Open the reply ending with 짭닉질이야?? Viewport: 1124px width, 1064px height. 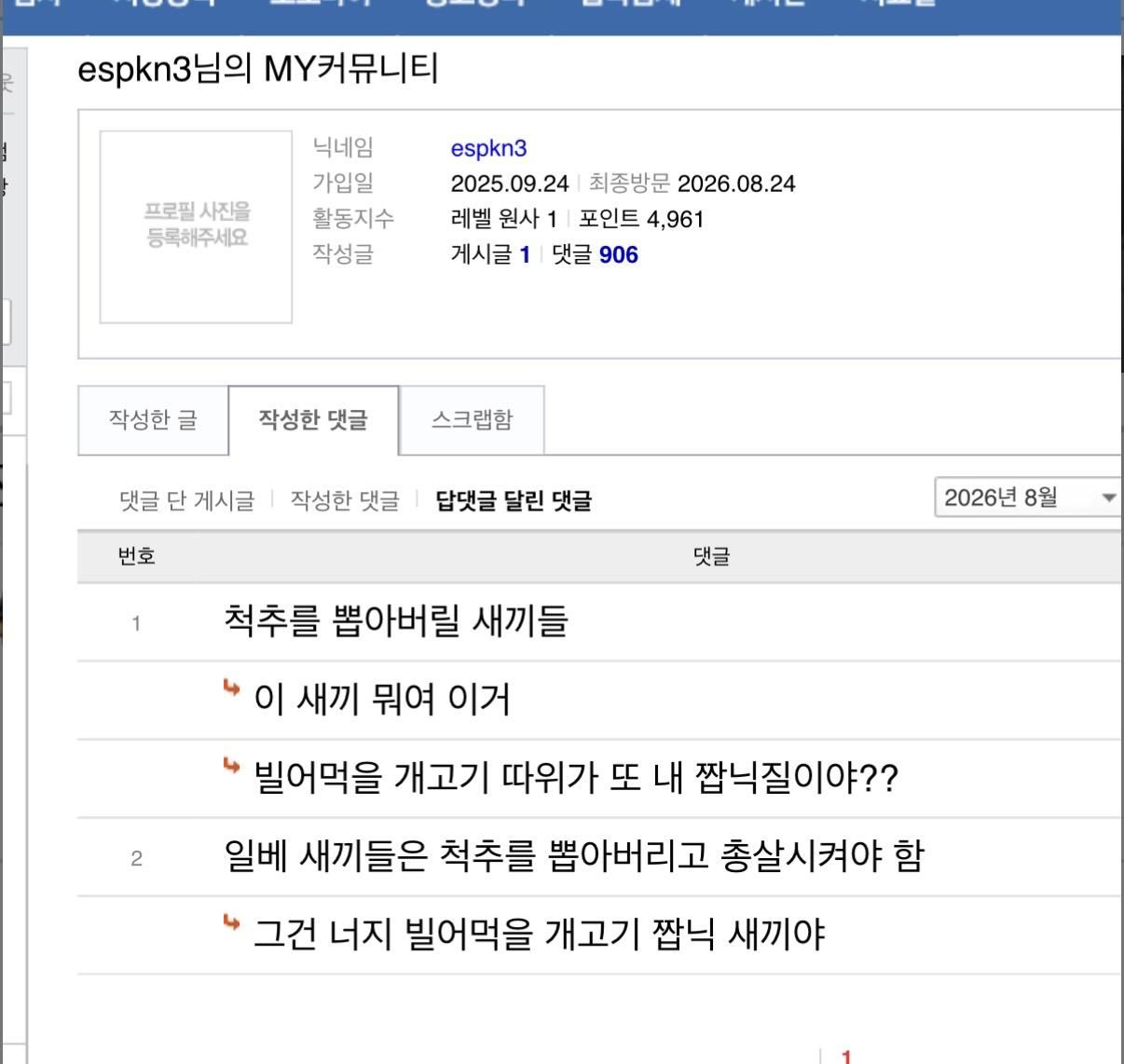(576, 777)
